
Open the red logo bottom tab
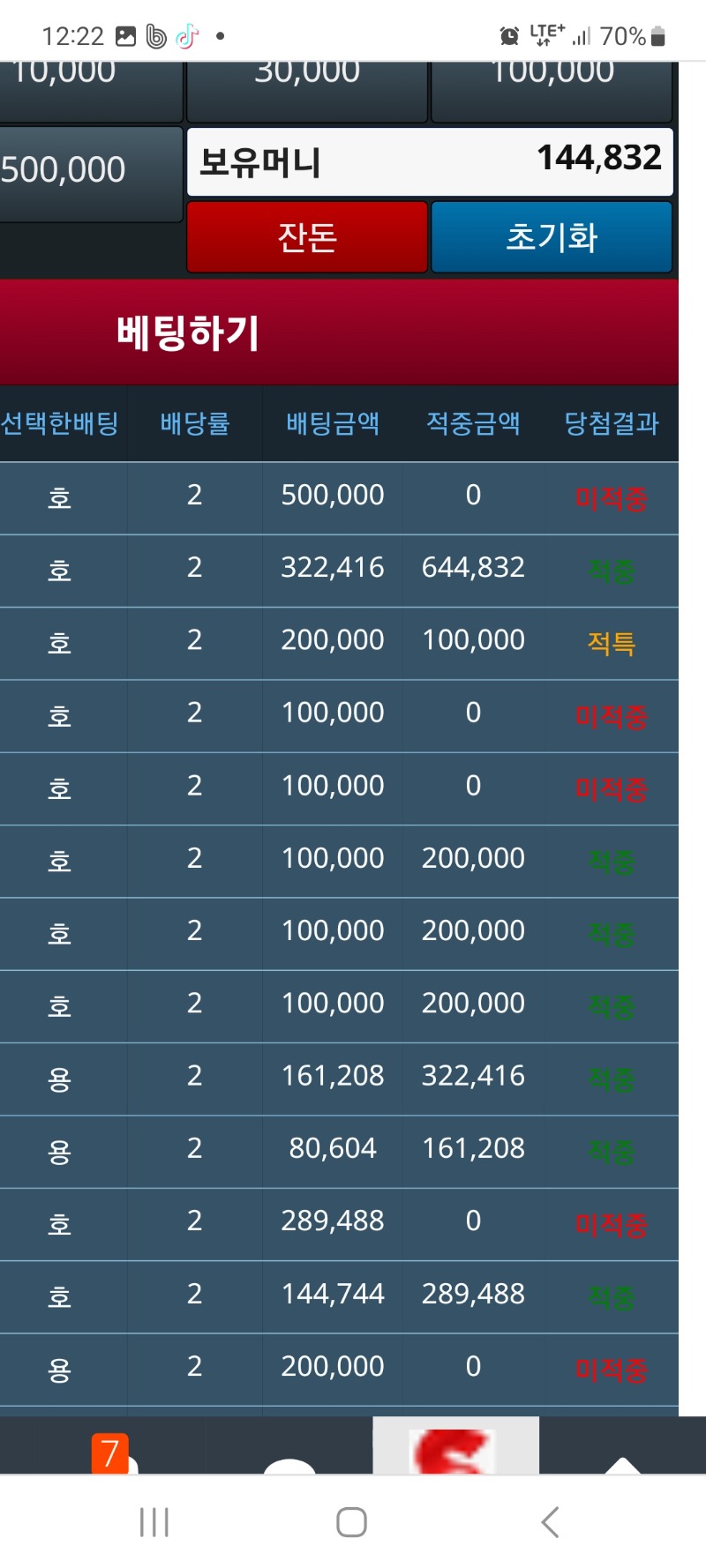[x=455, y=1448]
